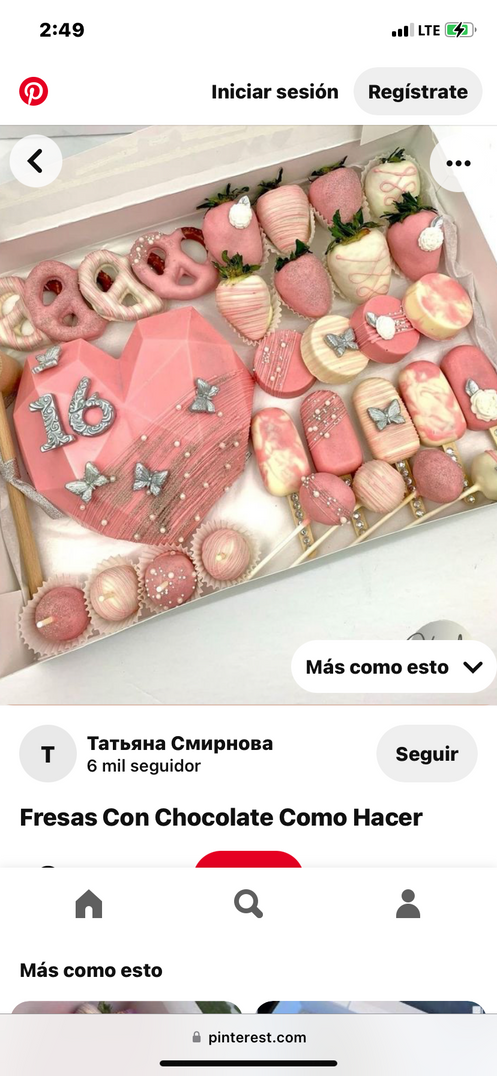Open the chocolate strawberries pin image

(x=248, y=414)
